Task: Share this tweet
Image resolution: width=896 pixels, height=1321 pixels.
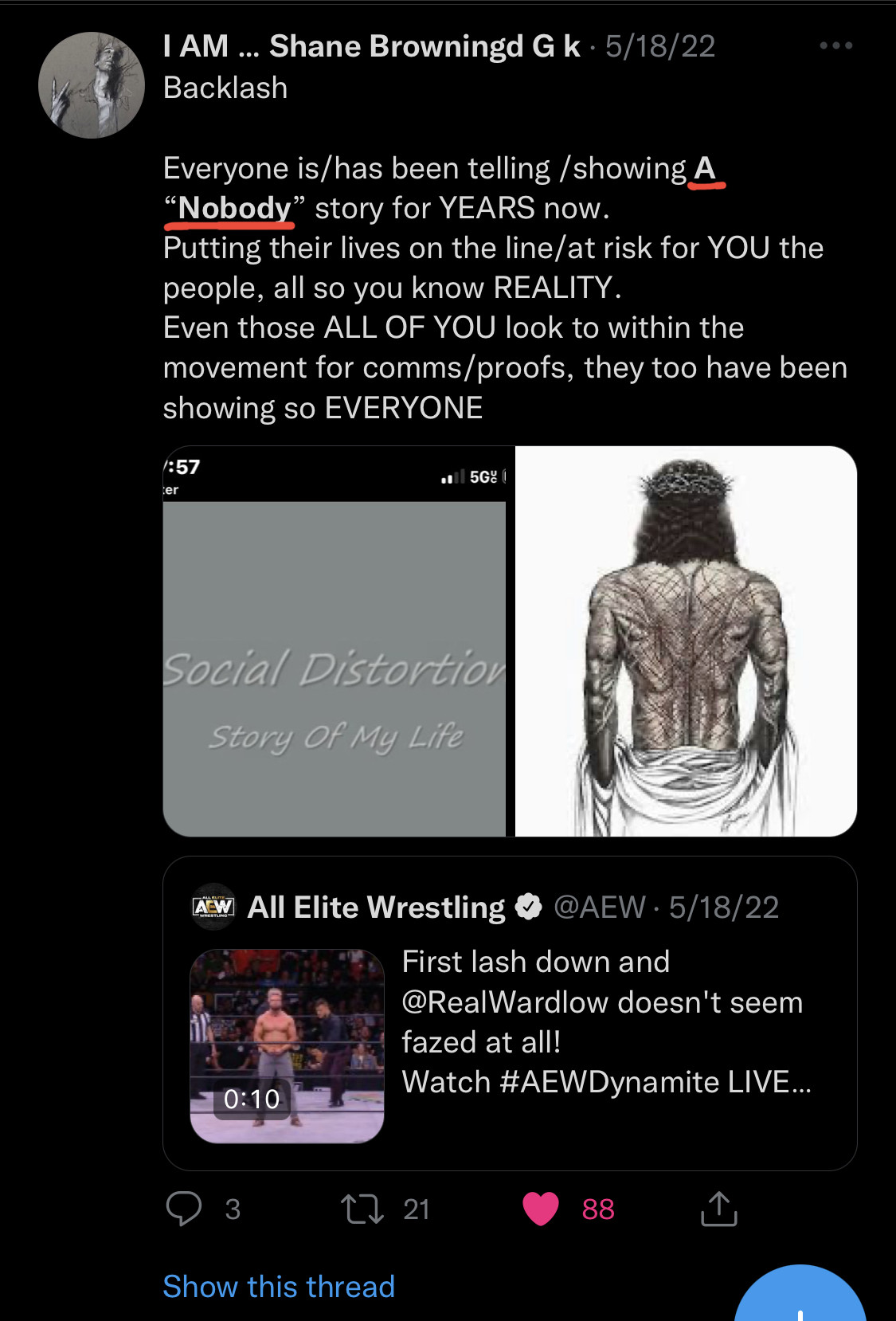Action: pos(718,1209)
